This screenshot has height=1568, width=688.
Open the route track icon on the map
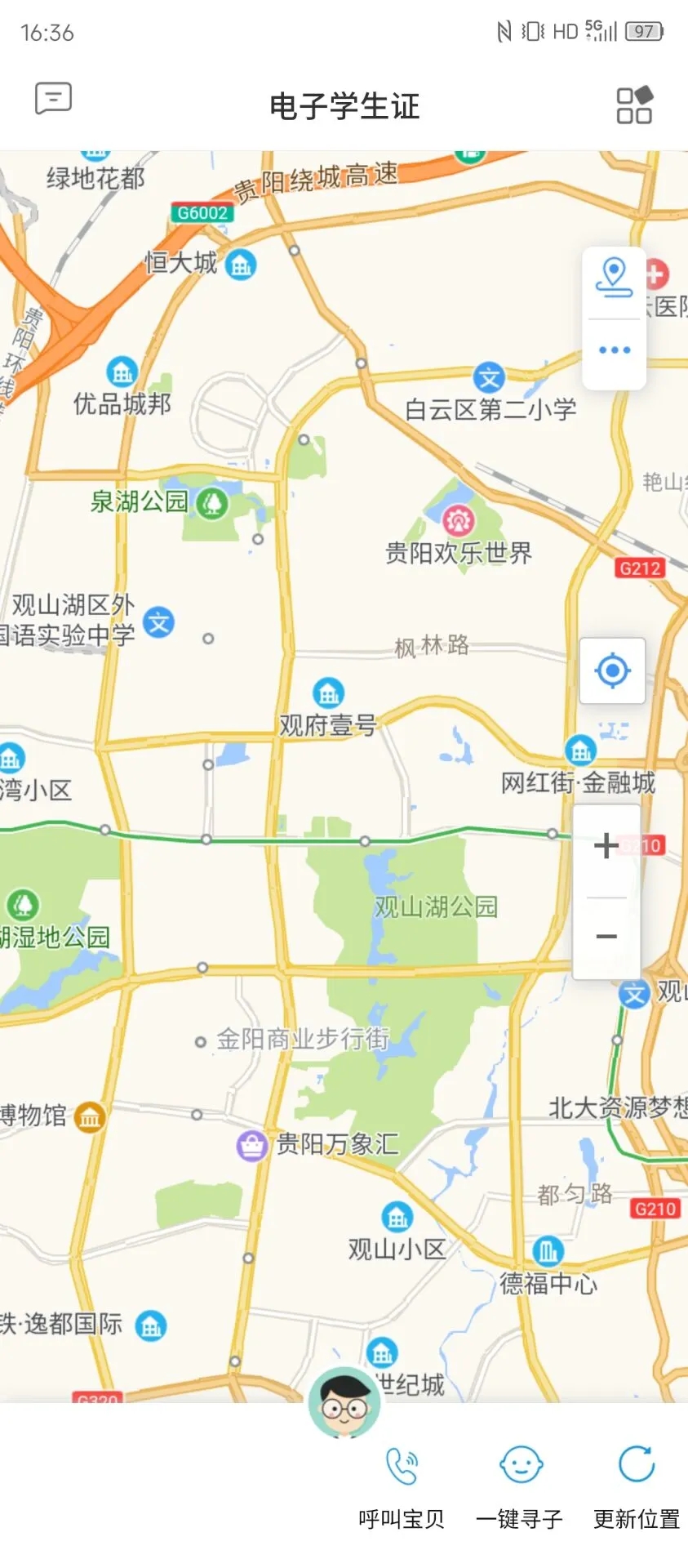(614, 277)
